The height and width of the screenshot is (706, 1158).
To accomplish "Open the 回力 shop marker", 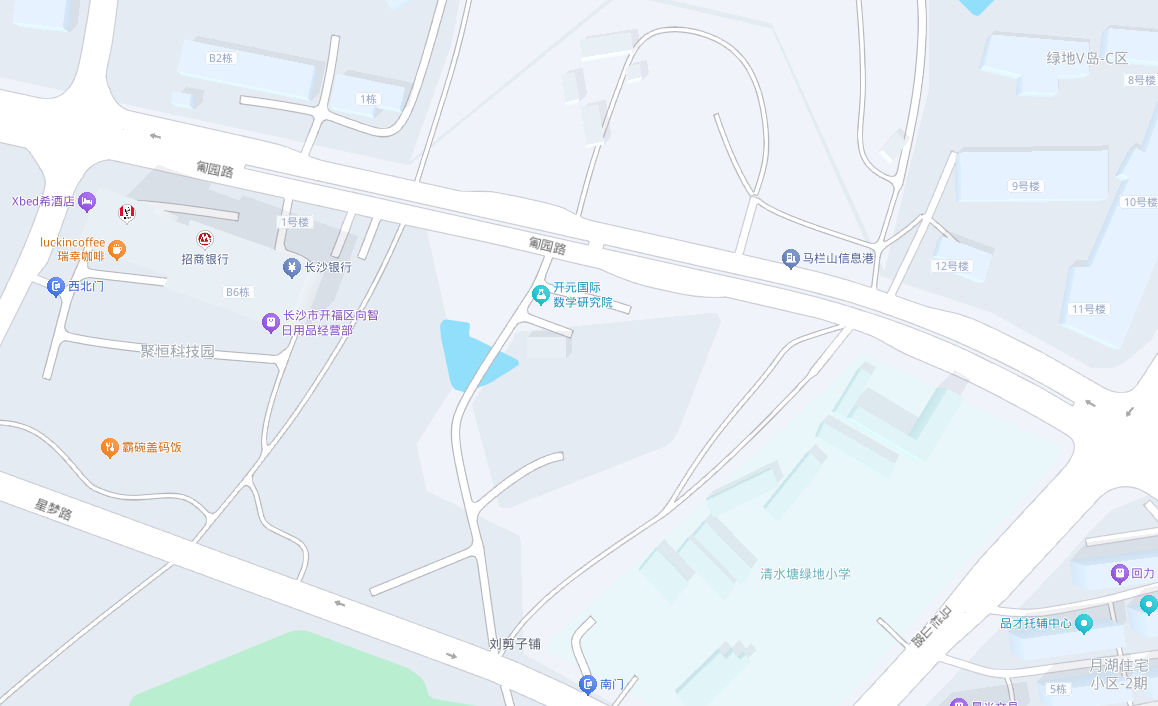I will [x=1120, y=574].
